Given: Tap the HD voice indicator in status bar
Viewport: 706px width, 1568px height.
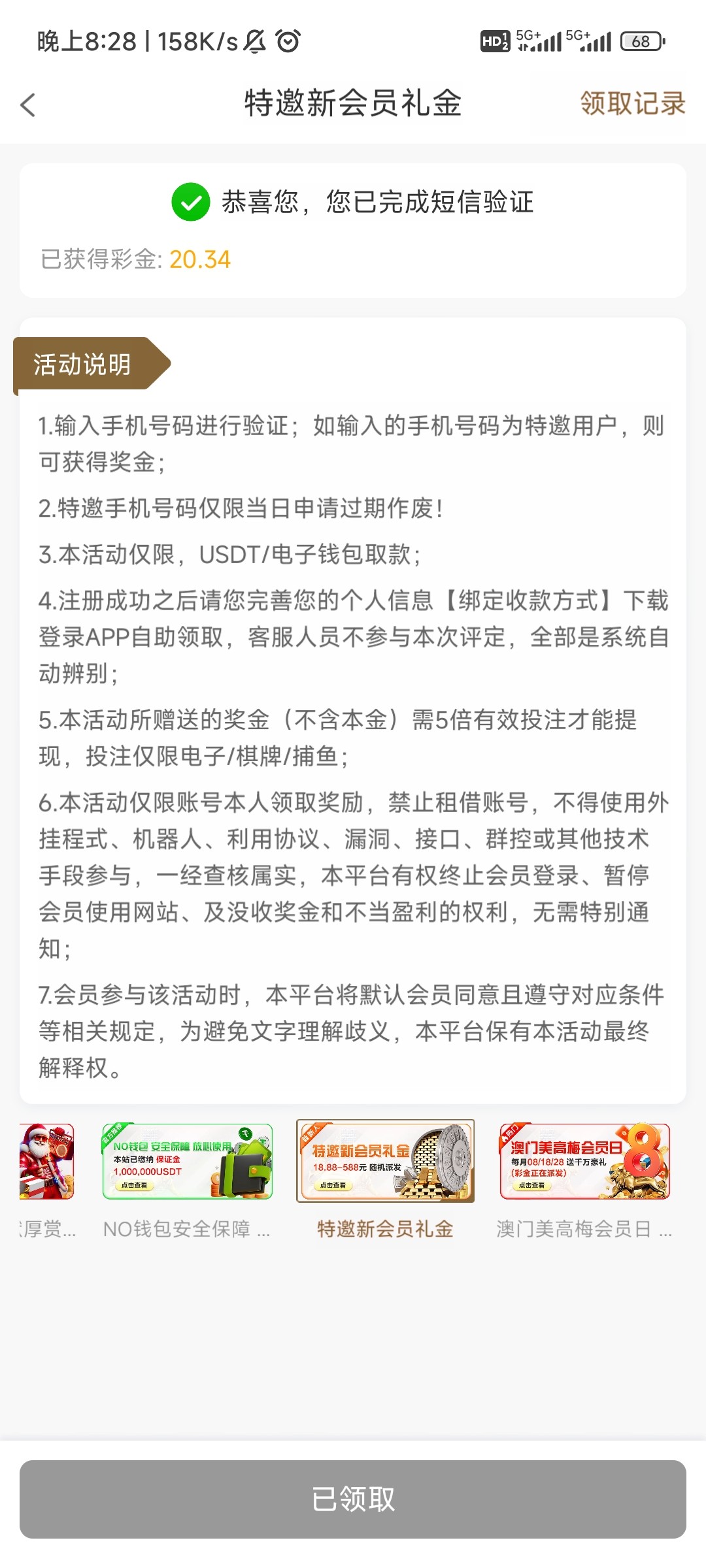Looking at the screenshot, I should pos(497,41).
